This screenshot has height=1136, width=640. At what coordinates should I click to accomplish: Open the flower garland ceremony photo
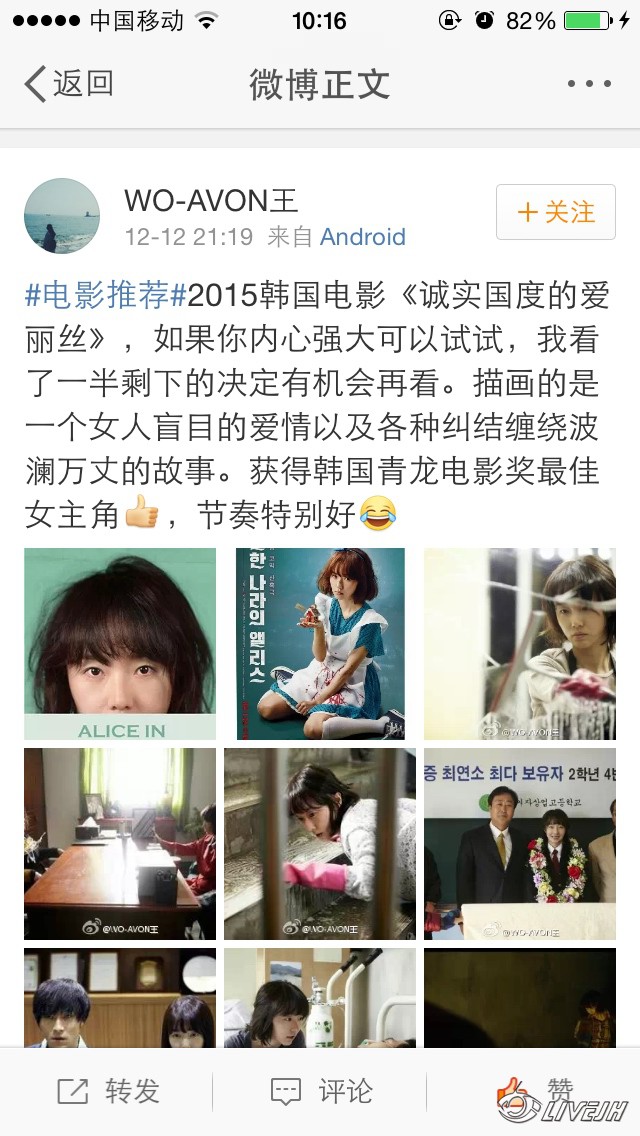coord(519,843)
